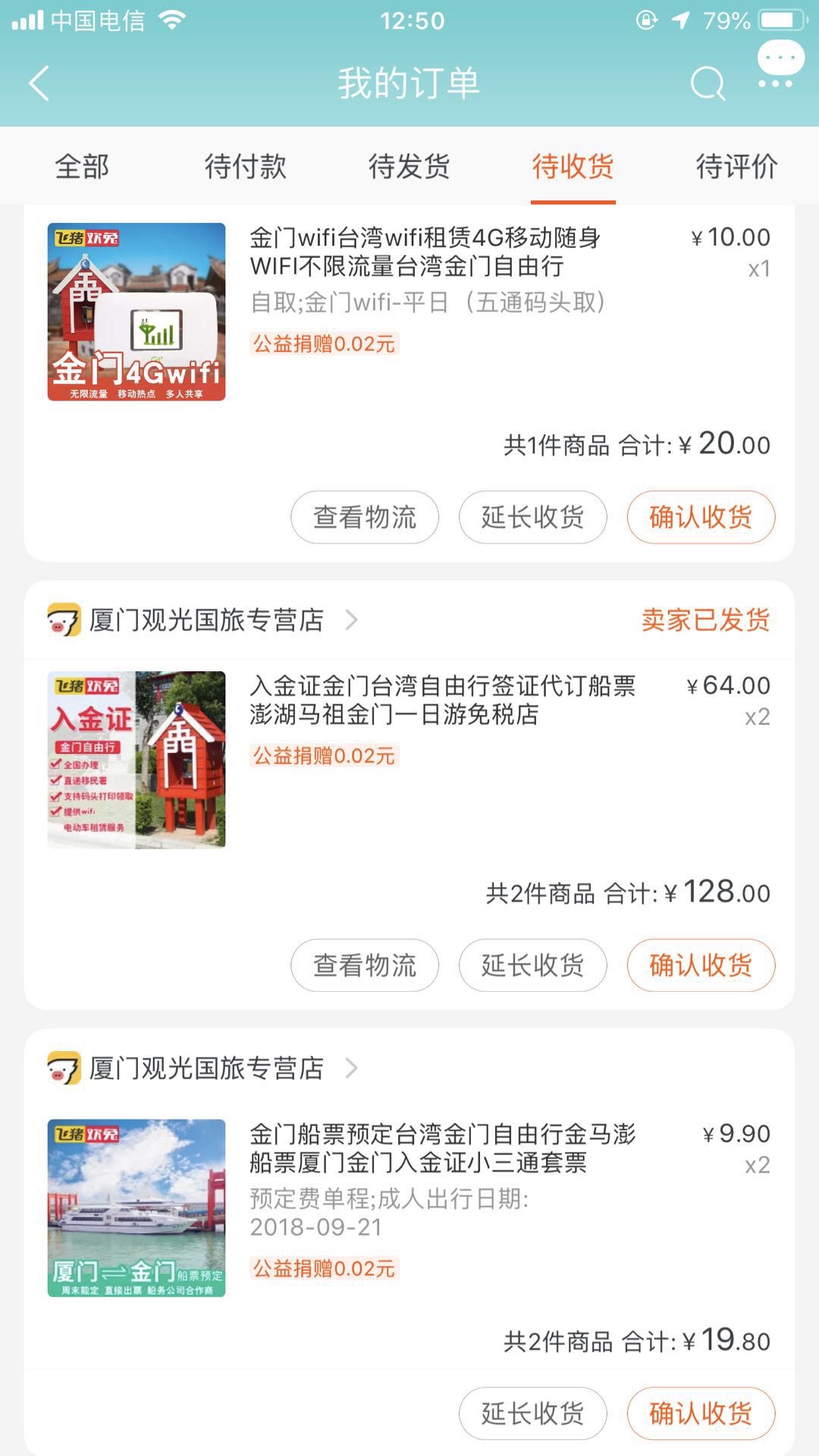Extend receipt time for the ¥128.00 order
Viewport: 819px width, 1456px height.
(532, 965)
